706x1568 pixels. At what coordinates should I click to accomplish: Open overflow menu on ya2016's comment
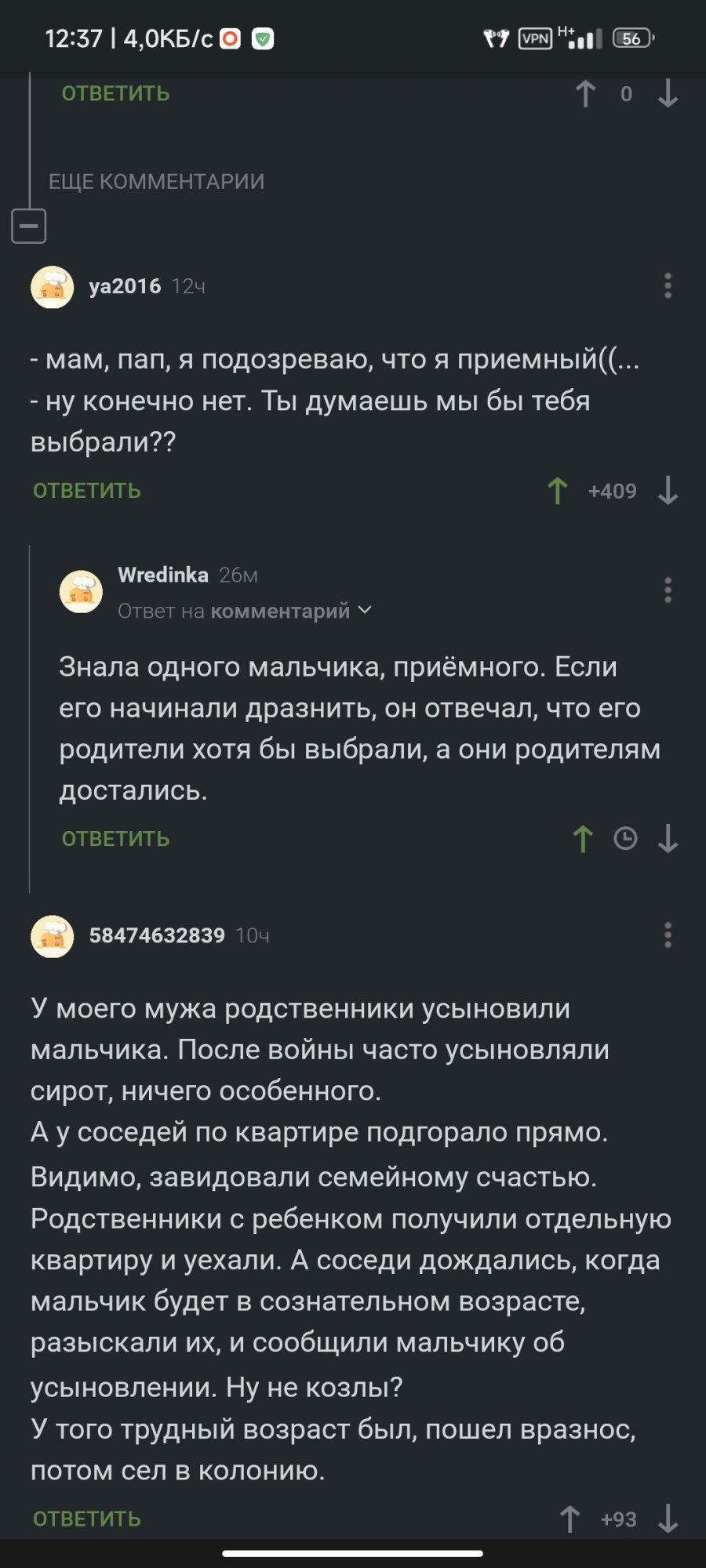[668, 286]
